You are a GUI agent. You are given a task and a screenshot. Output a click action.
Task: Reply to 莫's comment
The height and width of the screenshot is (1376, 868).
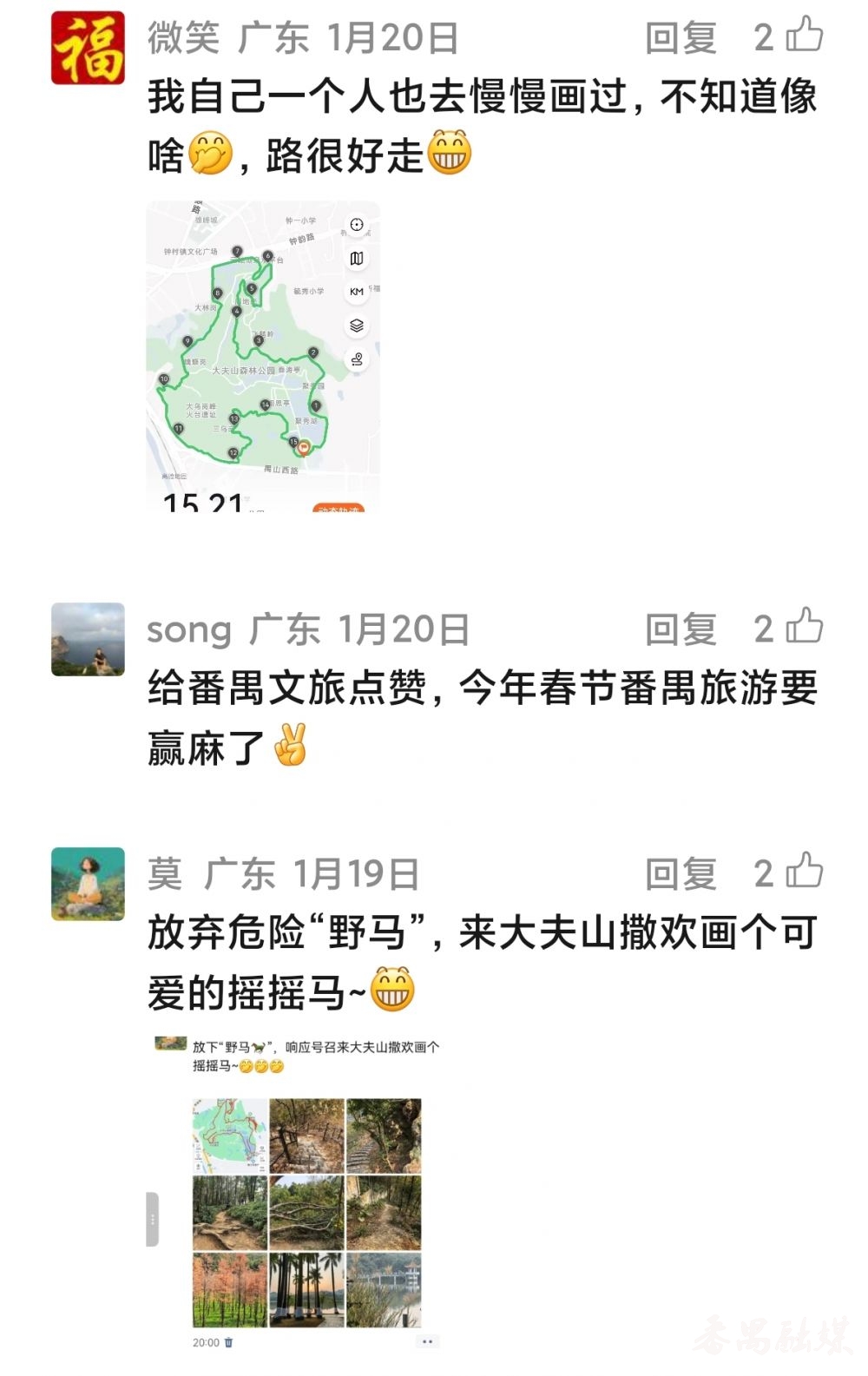pos(681,874)
